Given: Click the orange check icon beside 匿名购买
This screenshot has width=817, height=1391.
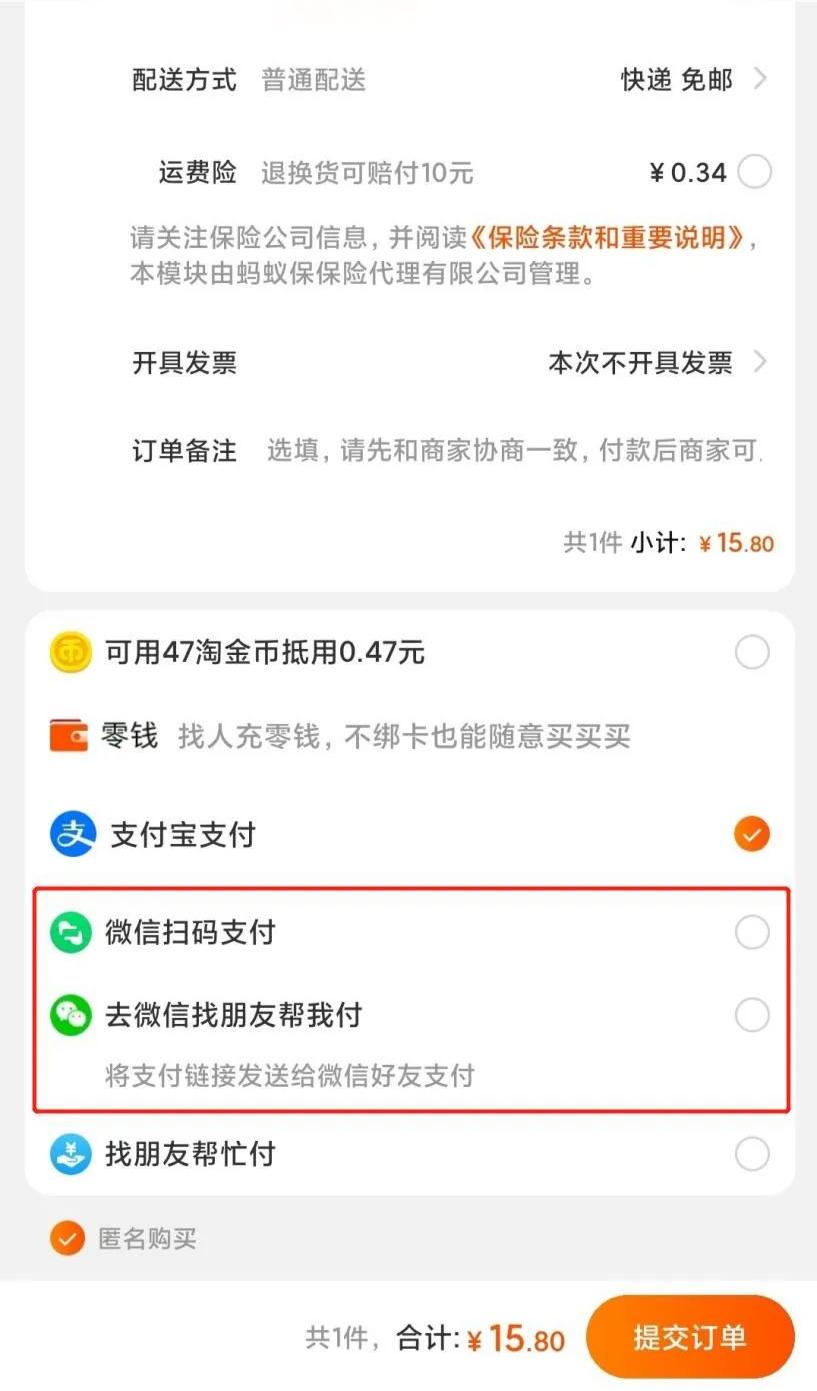Looking at the screenshot, I should pos(67,1239).
